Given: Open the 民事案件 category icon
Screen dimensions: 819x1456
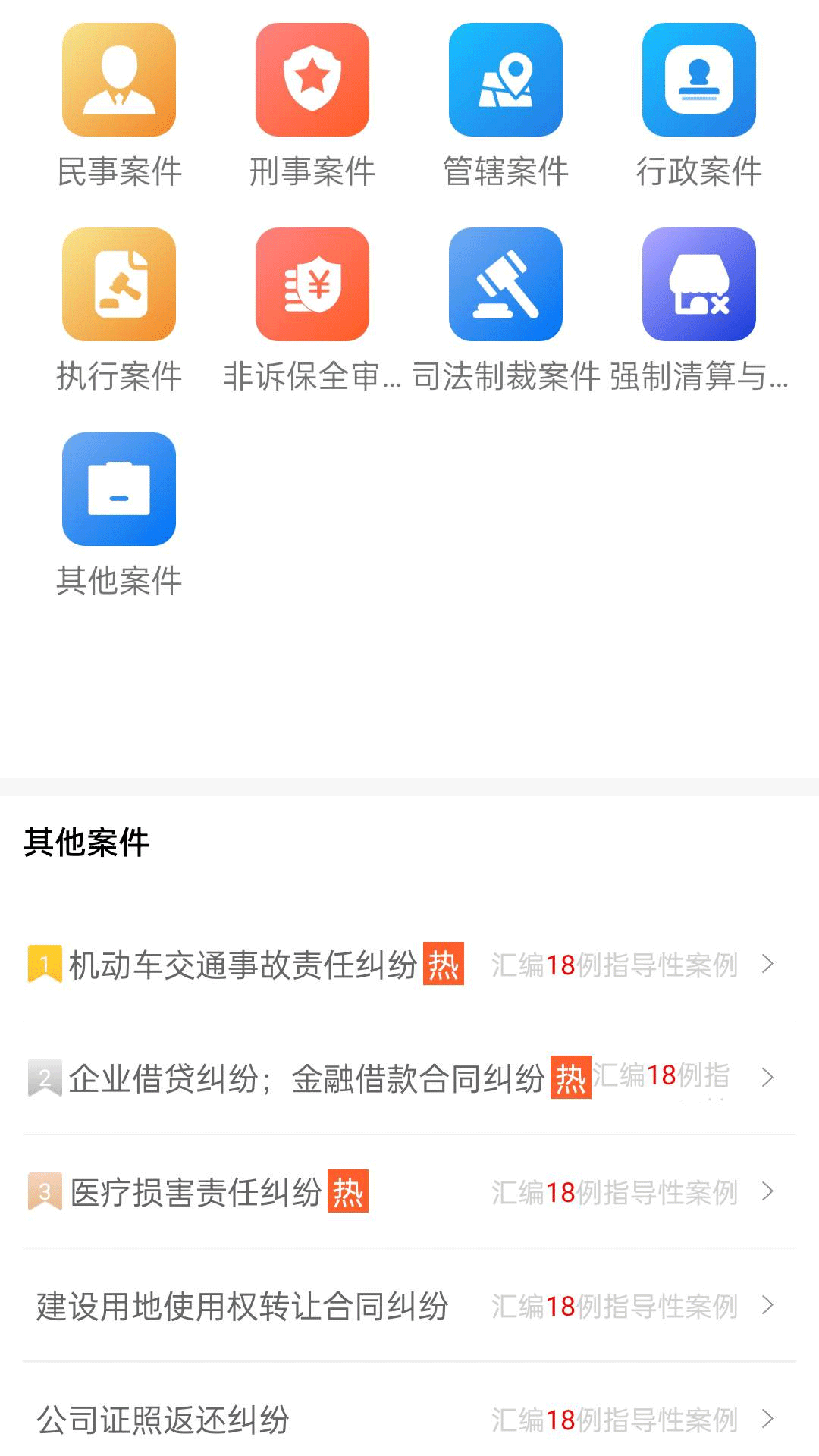Looking at the screenshot, I should [118, 80].
